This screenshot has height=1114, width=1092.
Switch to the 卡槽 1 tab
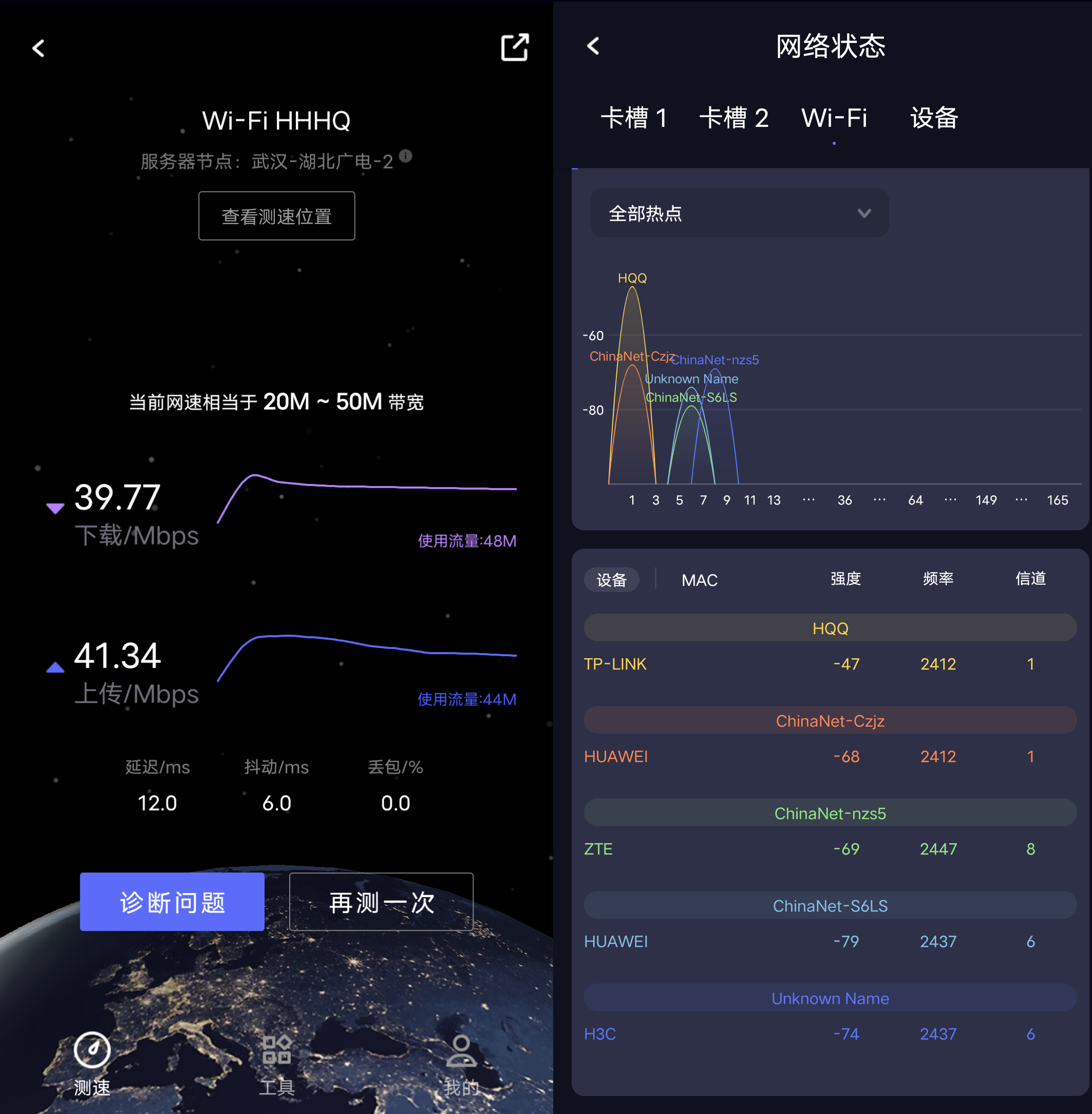click(634, 118)
